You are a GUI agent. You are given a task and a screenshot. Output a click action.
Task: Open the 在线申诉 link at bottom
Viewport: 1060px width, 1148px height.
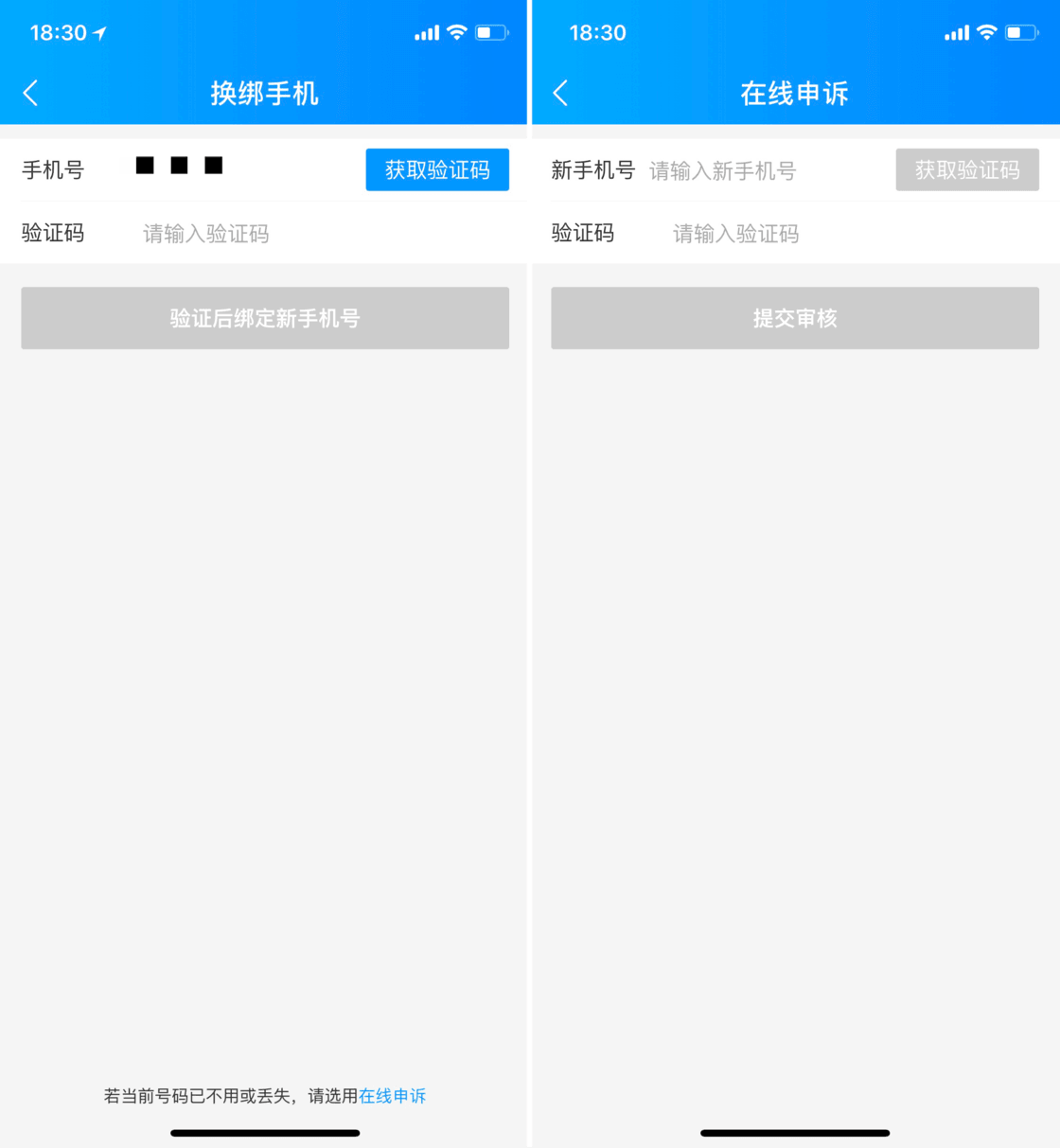(392, 1096)
